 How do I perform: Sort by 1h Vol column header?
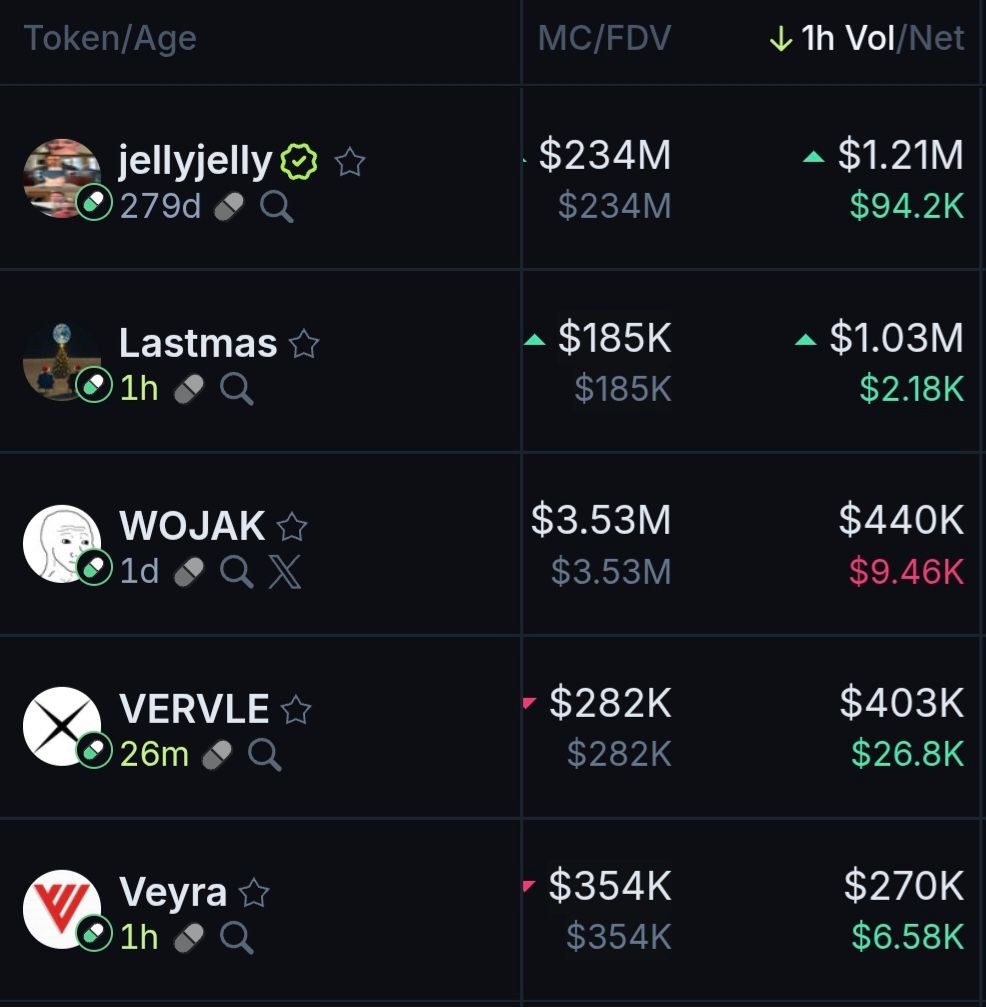tap(846, 39)
